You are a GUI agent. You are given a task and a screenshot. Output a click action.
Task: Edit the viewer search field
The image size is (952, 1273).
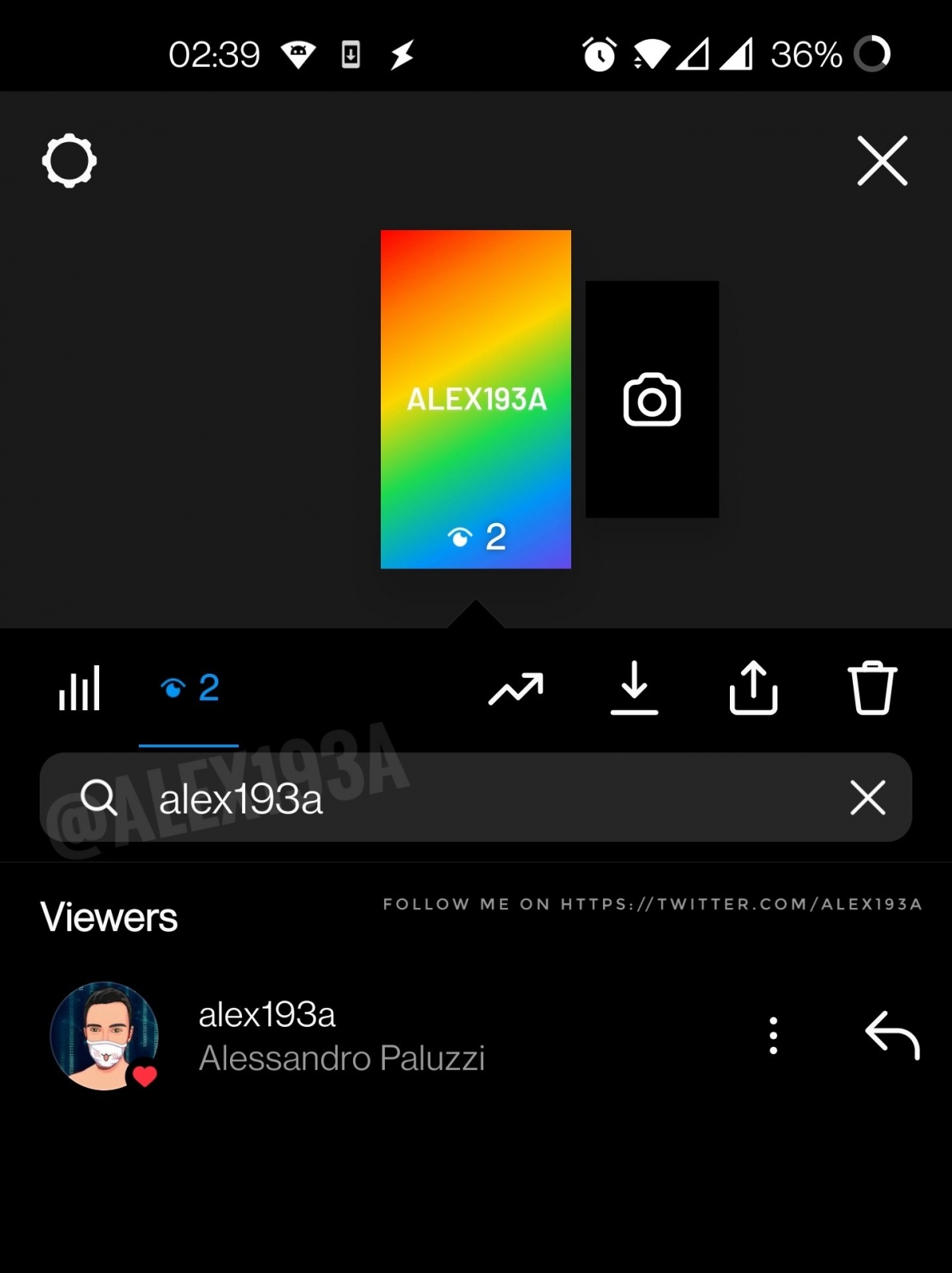(476, 798)
